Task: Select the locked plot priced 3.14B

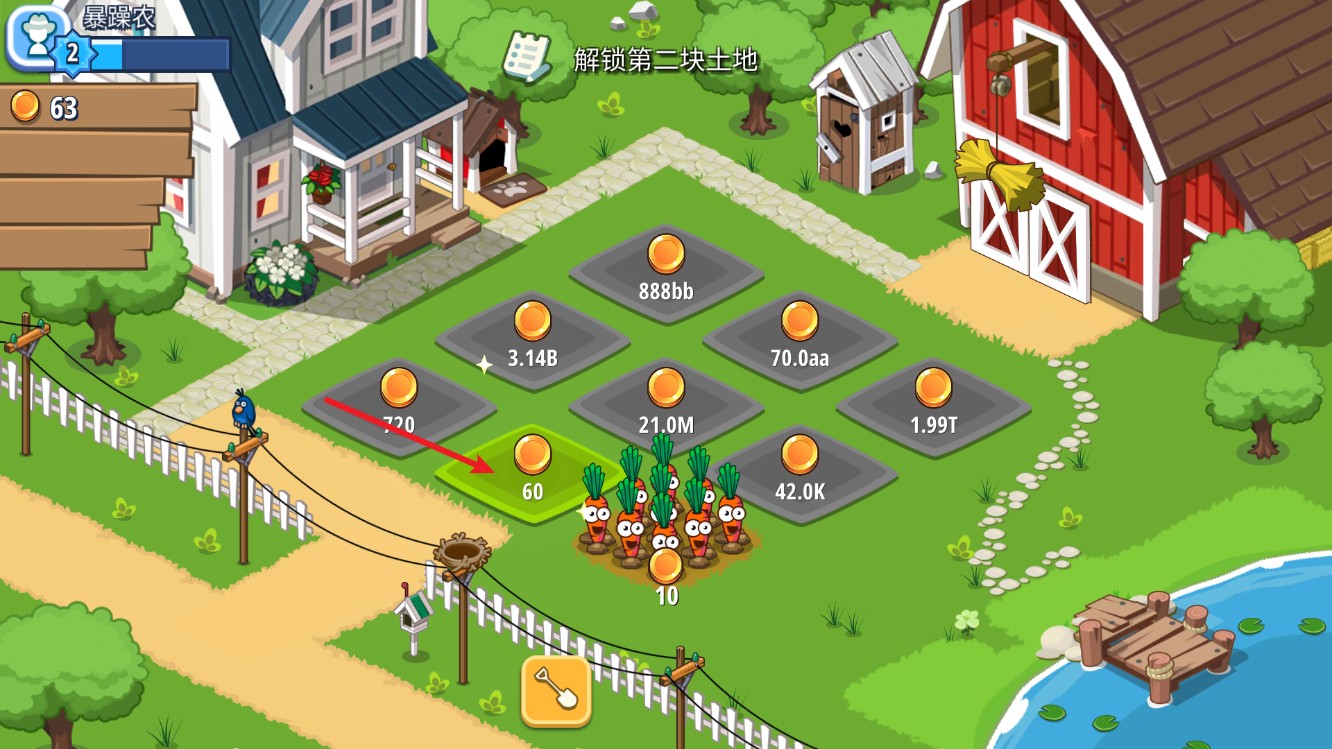Action: tap(532, 337)
